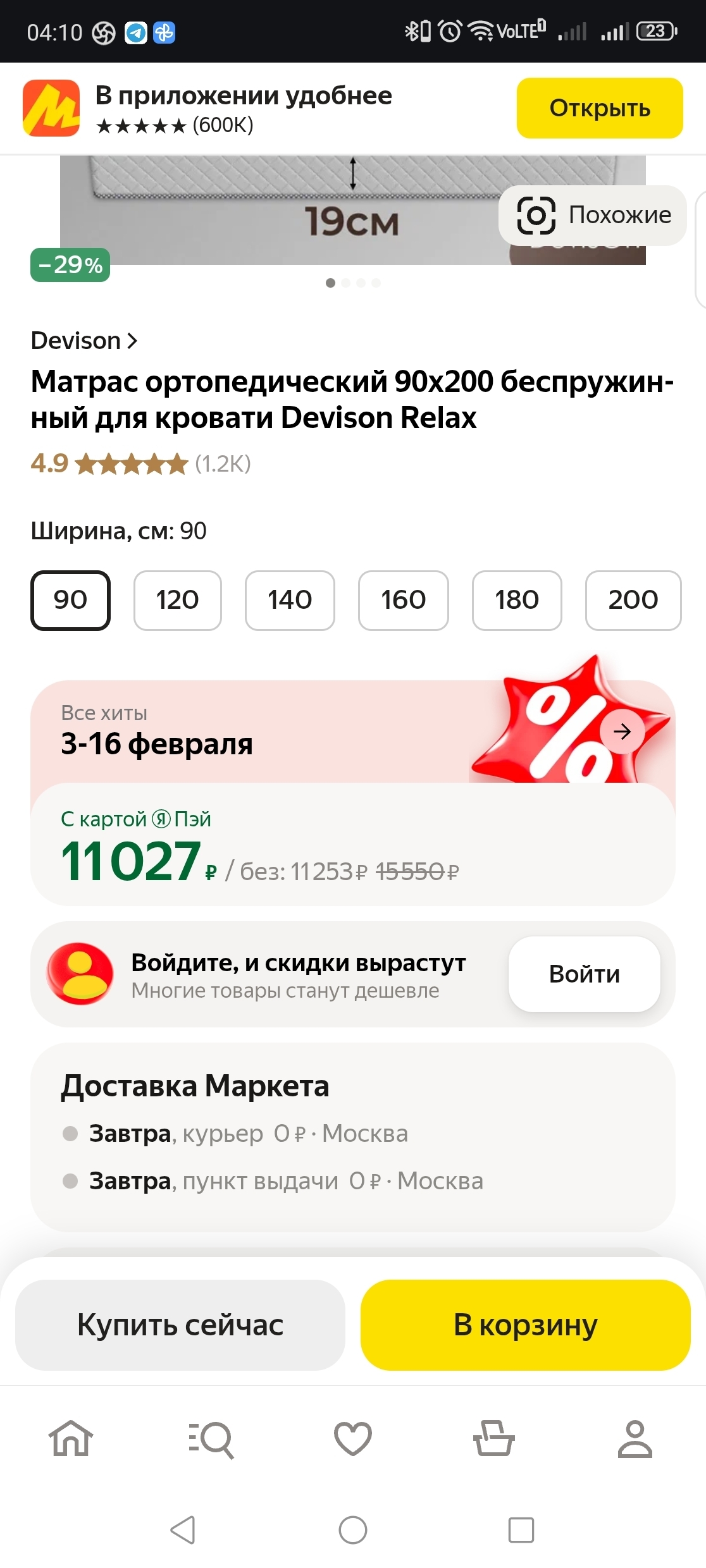The width and height of the screenshot is (706, 1568).
Task: Open favorites heart tab
Action: (x=352, y=1438)
